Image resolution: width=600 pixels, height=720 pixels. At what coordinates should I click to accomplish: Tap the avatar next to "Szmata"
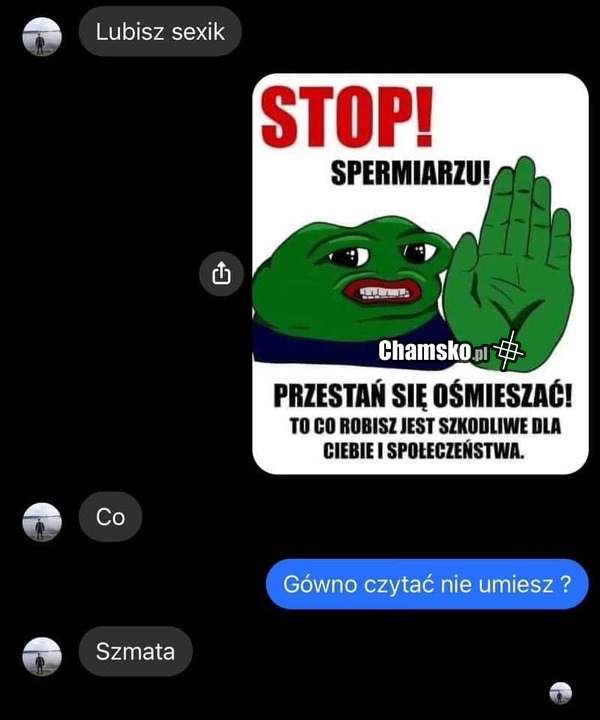point(41,655)
